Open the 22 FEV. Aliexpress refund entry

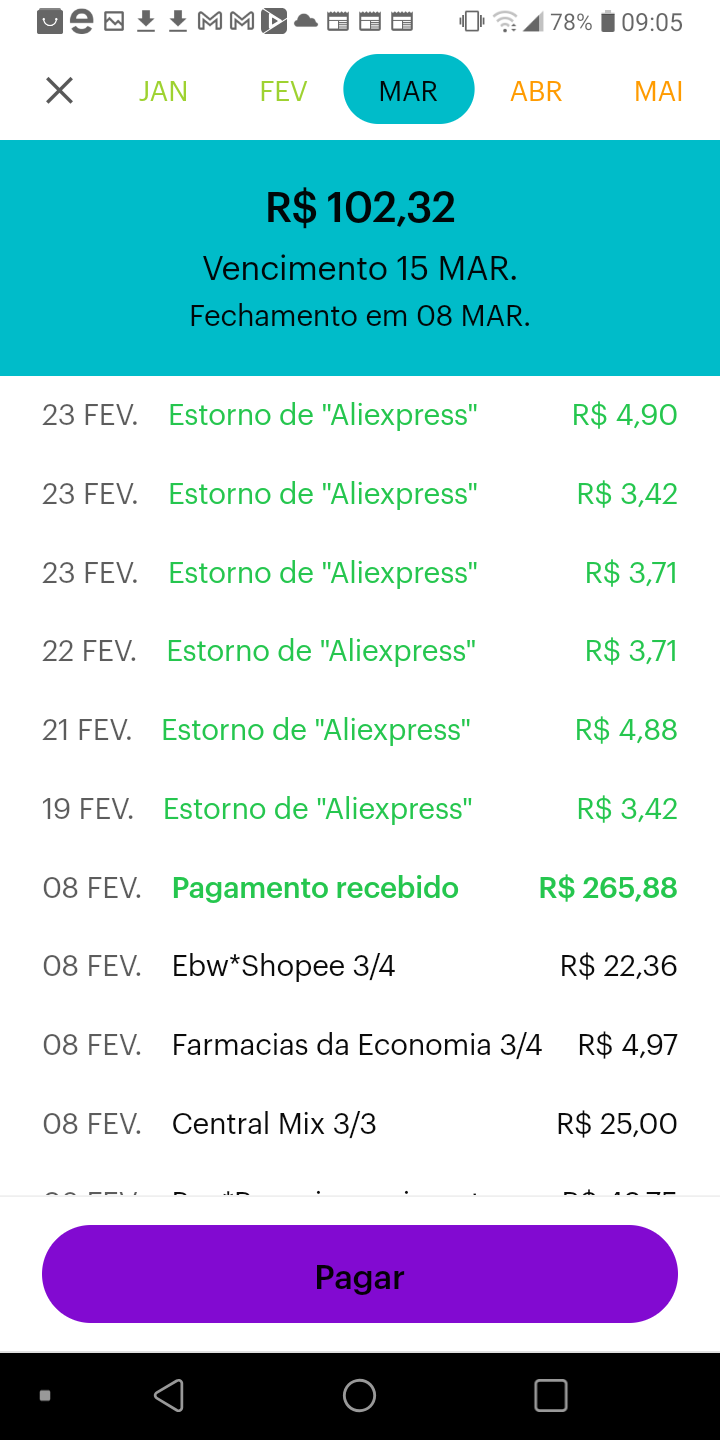360,651
